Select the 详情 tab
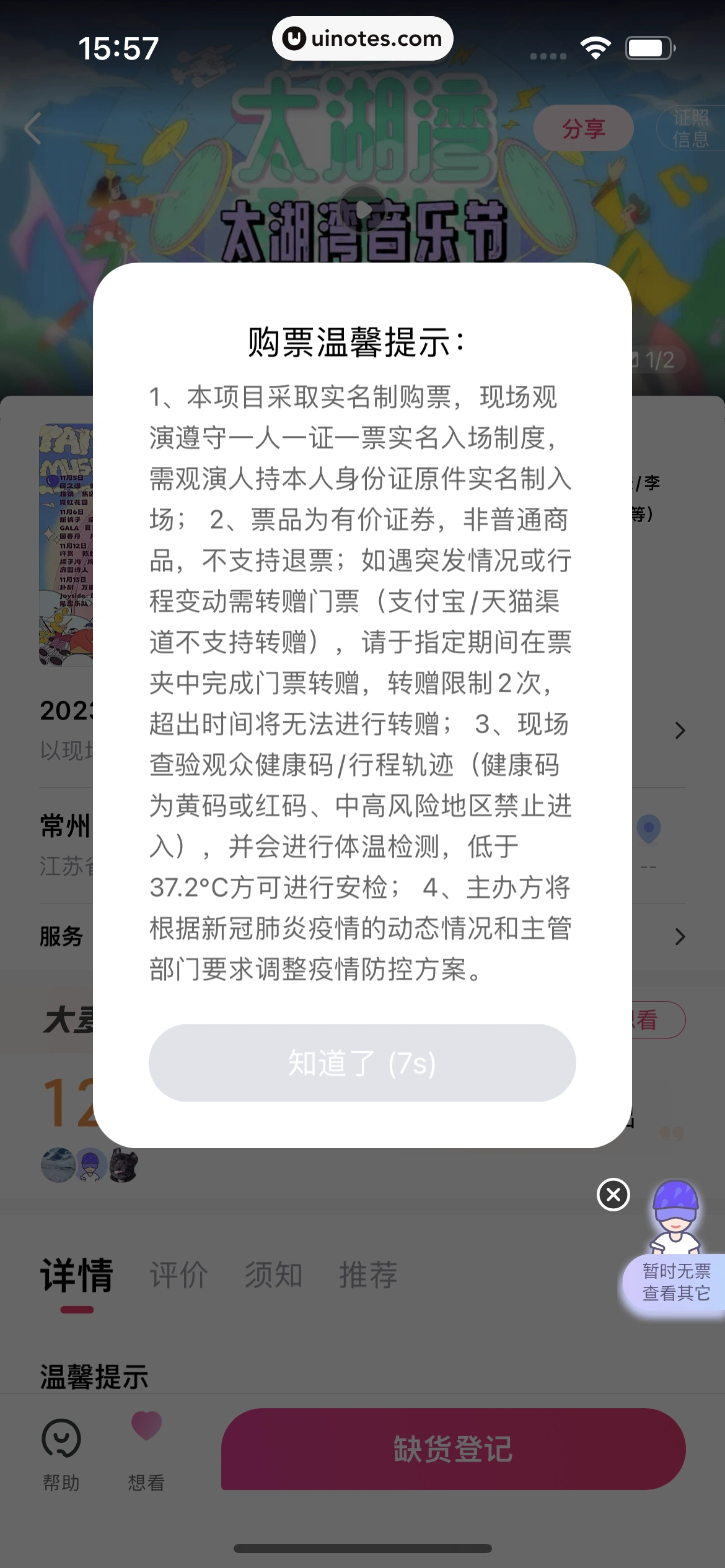Image resolution: width=725 pixels, height=1568 pixels. [x=77, y=1275]
